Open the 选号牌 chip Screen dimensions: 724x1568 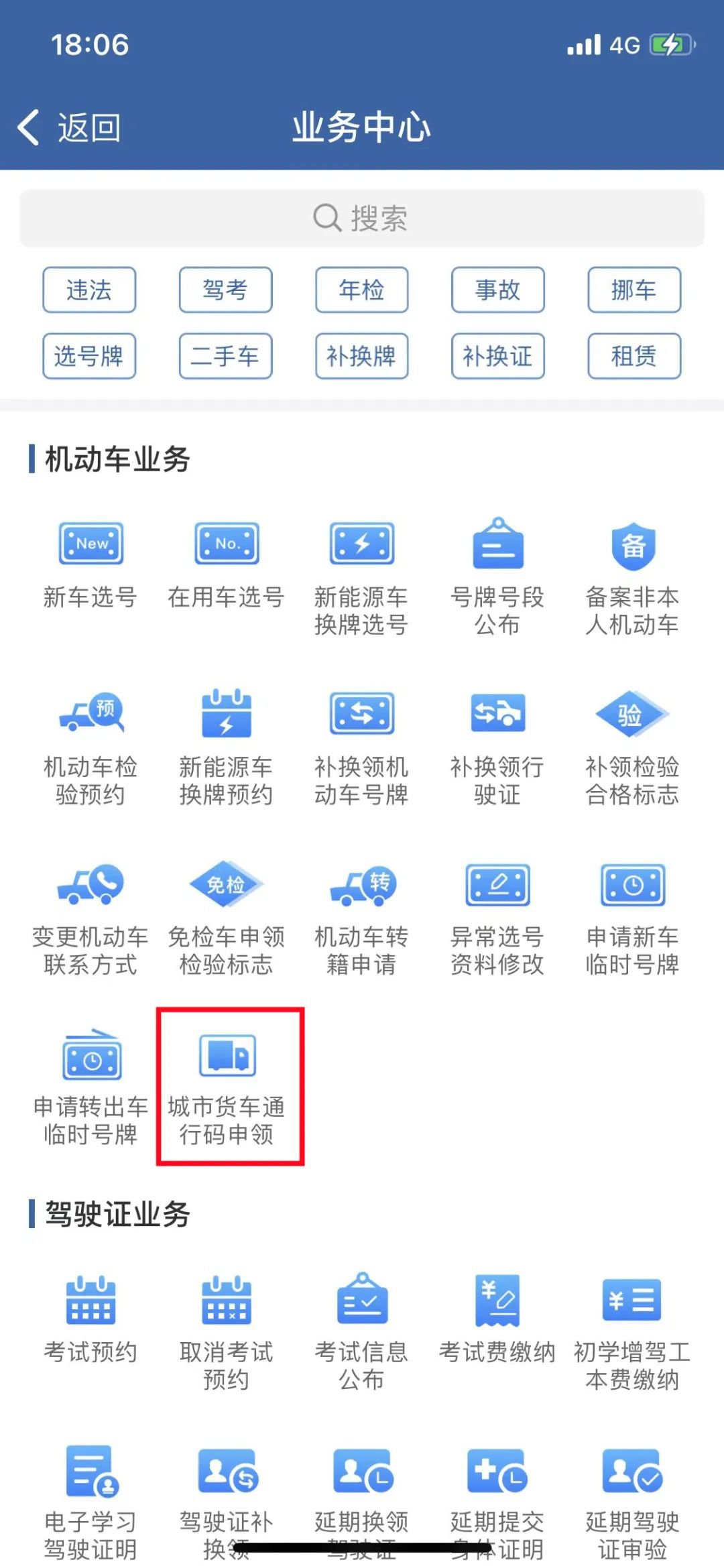coord(89,356)
